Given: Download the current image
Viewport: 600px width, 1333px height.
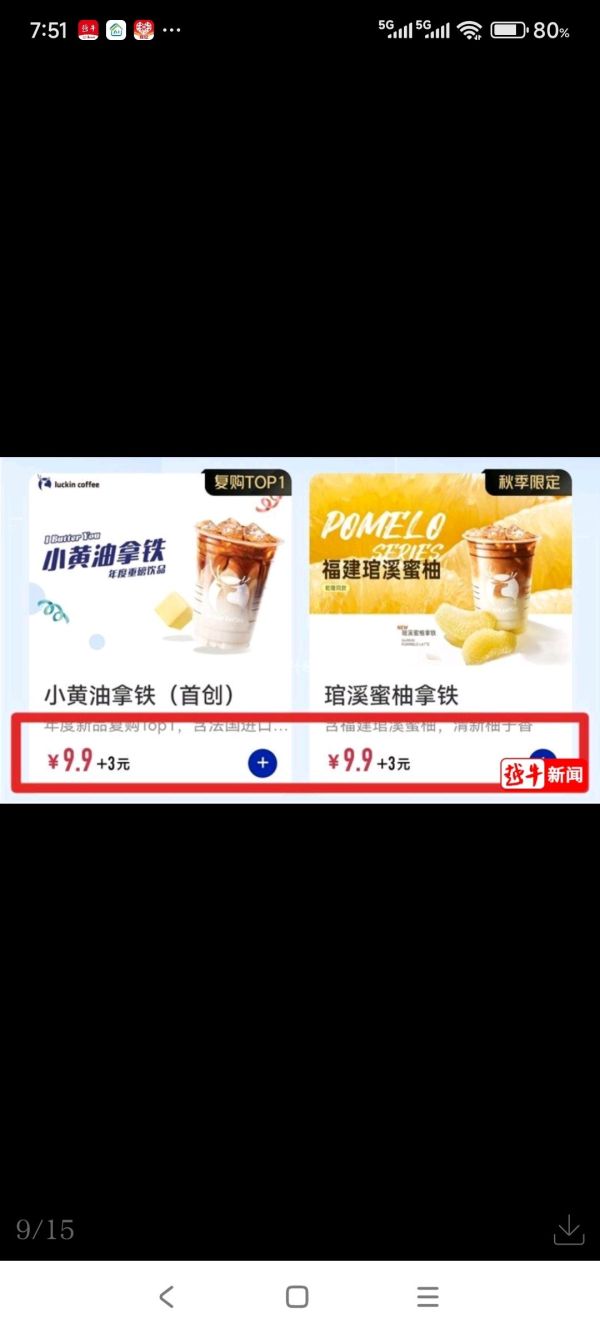Looking at the screenshot, I should pyautogui.click(x=568, y=1229).
